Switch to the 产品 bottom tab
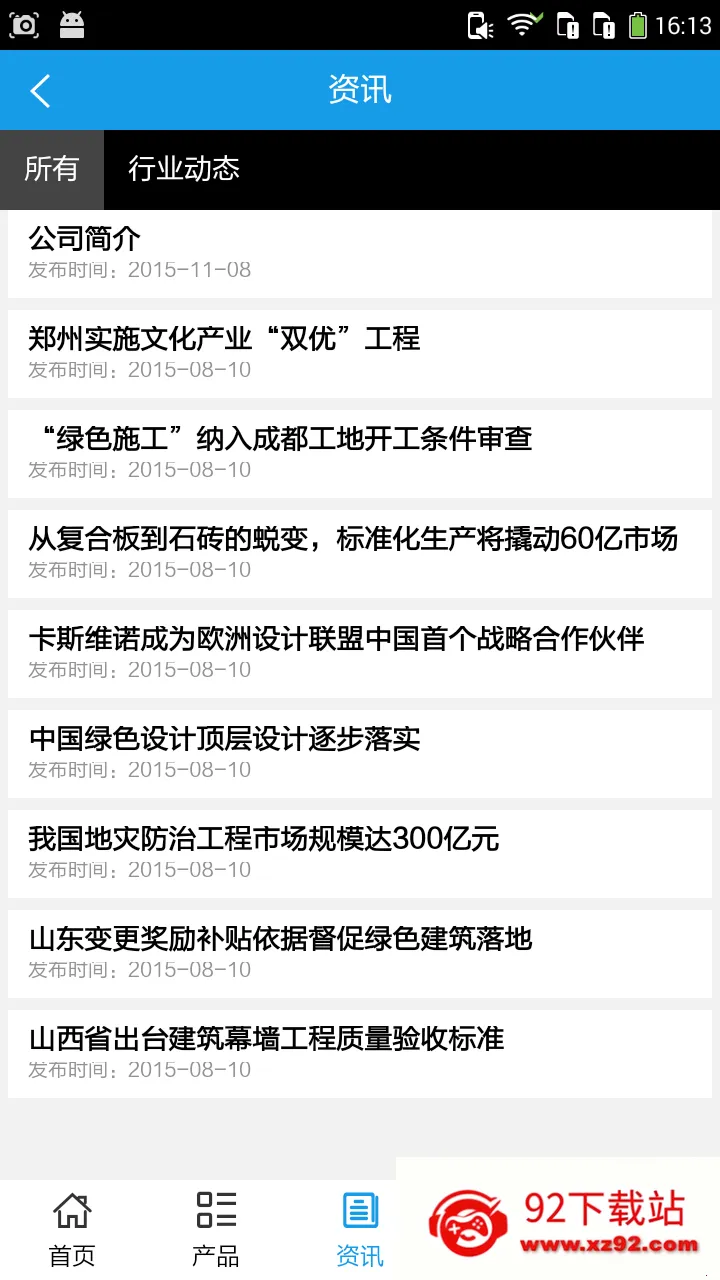The height and width of the screenshot is (1280, 720). [216, 1229]
